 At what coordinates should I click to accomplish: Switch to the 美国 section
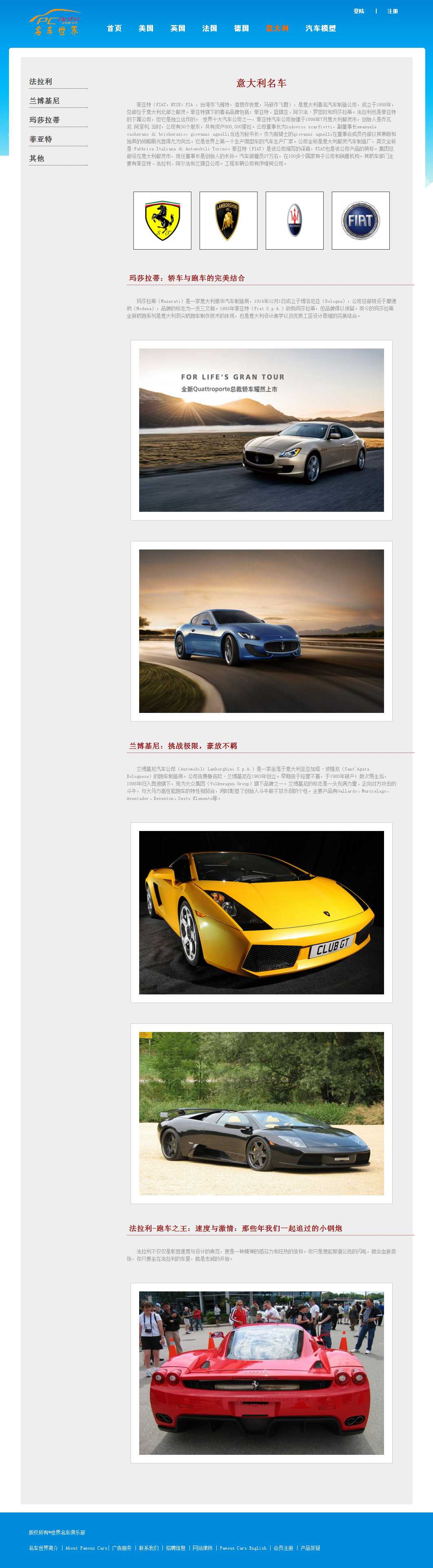tap(146, 29)
